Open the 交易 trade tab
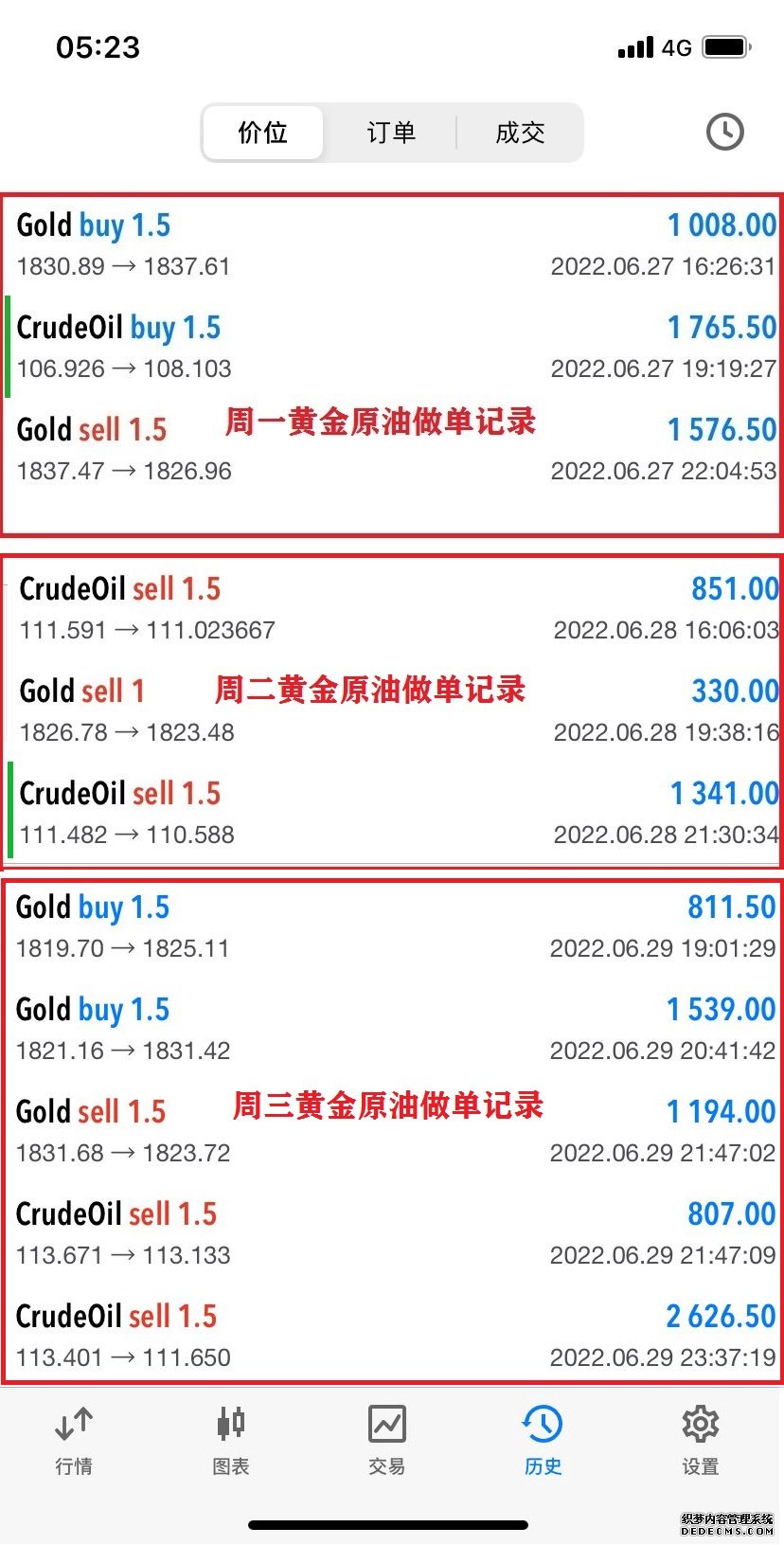This screenshot has width=784, height=1545. click(x=387, y=1441)
